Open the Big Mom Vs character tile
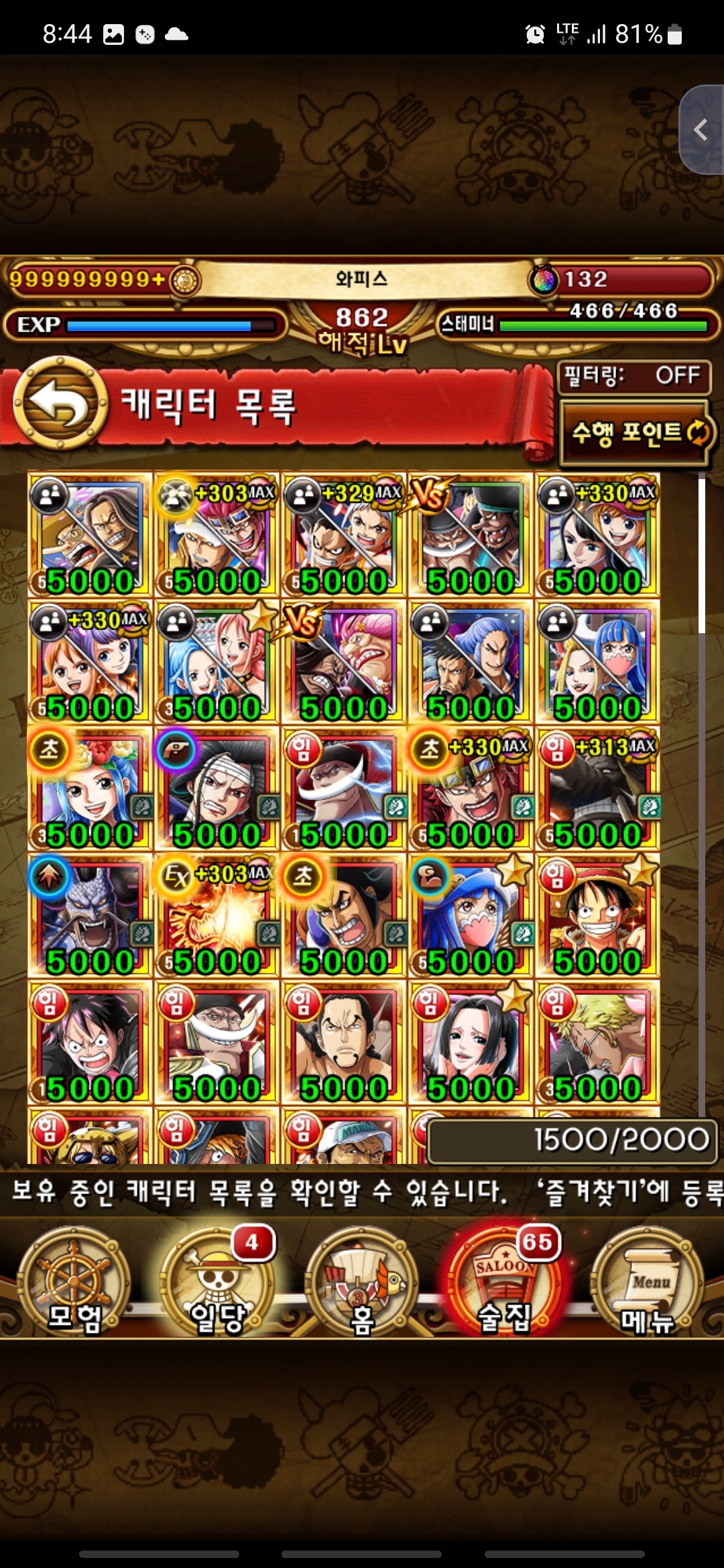Viewport: 724px width, 1568px height. pos(344,661)
